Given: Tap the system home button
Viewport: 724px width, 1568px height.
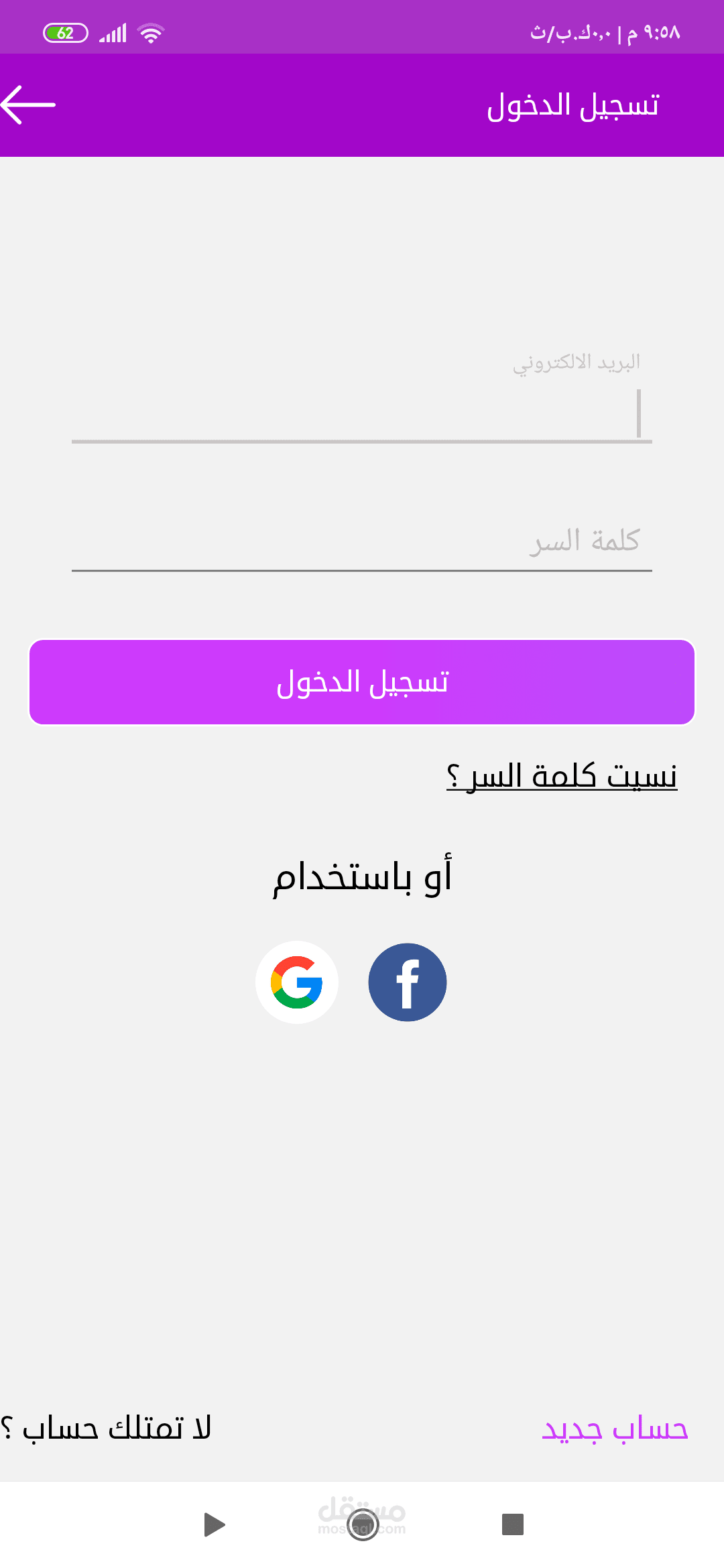Looking at the screenshot, I should (x=363, y=1524).
